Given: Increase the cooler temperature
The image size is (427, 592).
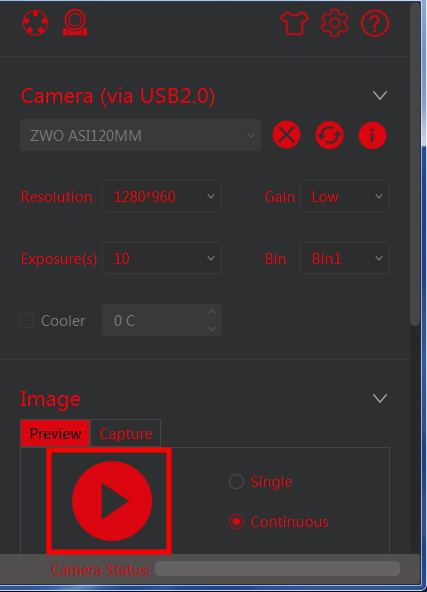Looking at the screenshot, I should click(212, 312).
